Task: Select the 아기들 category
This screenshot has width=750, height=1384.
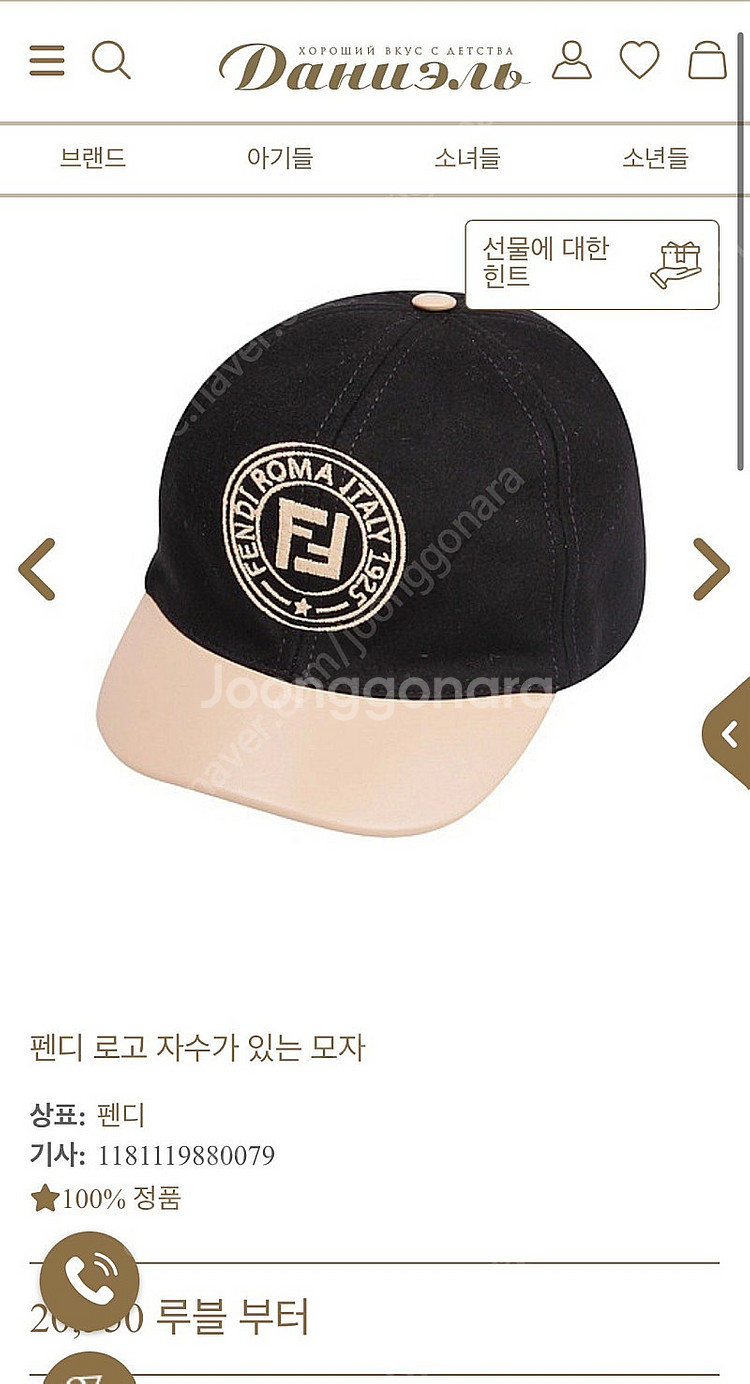Action: tap(280, 158)
